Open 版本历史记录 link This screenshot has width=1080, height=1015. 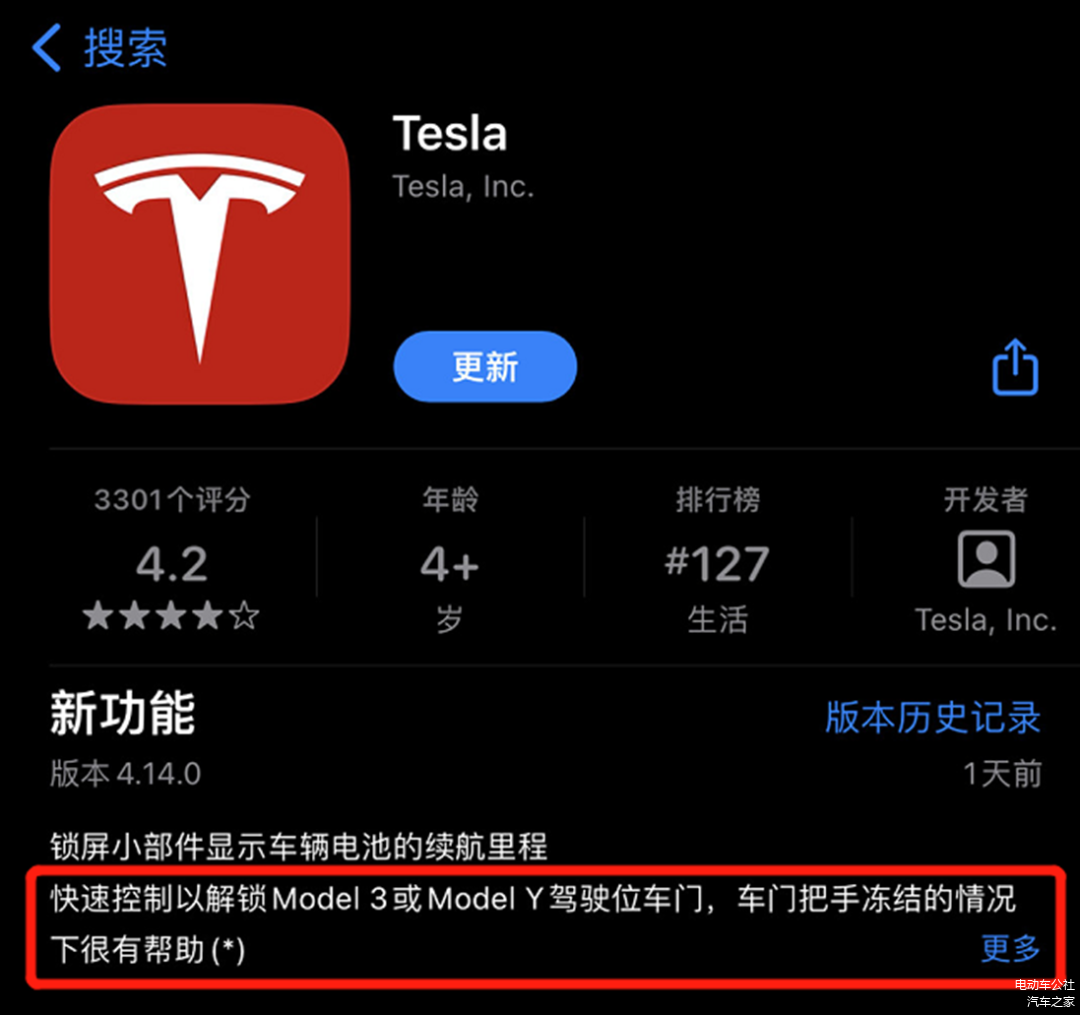click(932, 716)
